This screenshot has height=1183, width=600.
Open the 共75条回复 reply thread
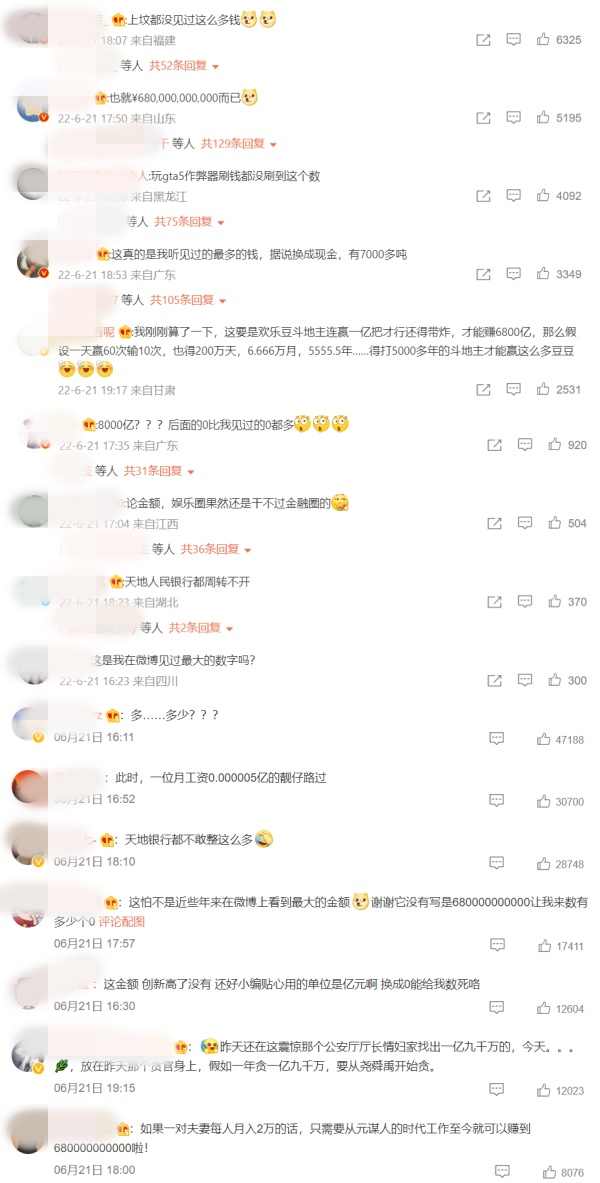point(189,222)
